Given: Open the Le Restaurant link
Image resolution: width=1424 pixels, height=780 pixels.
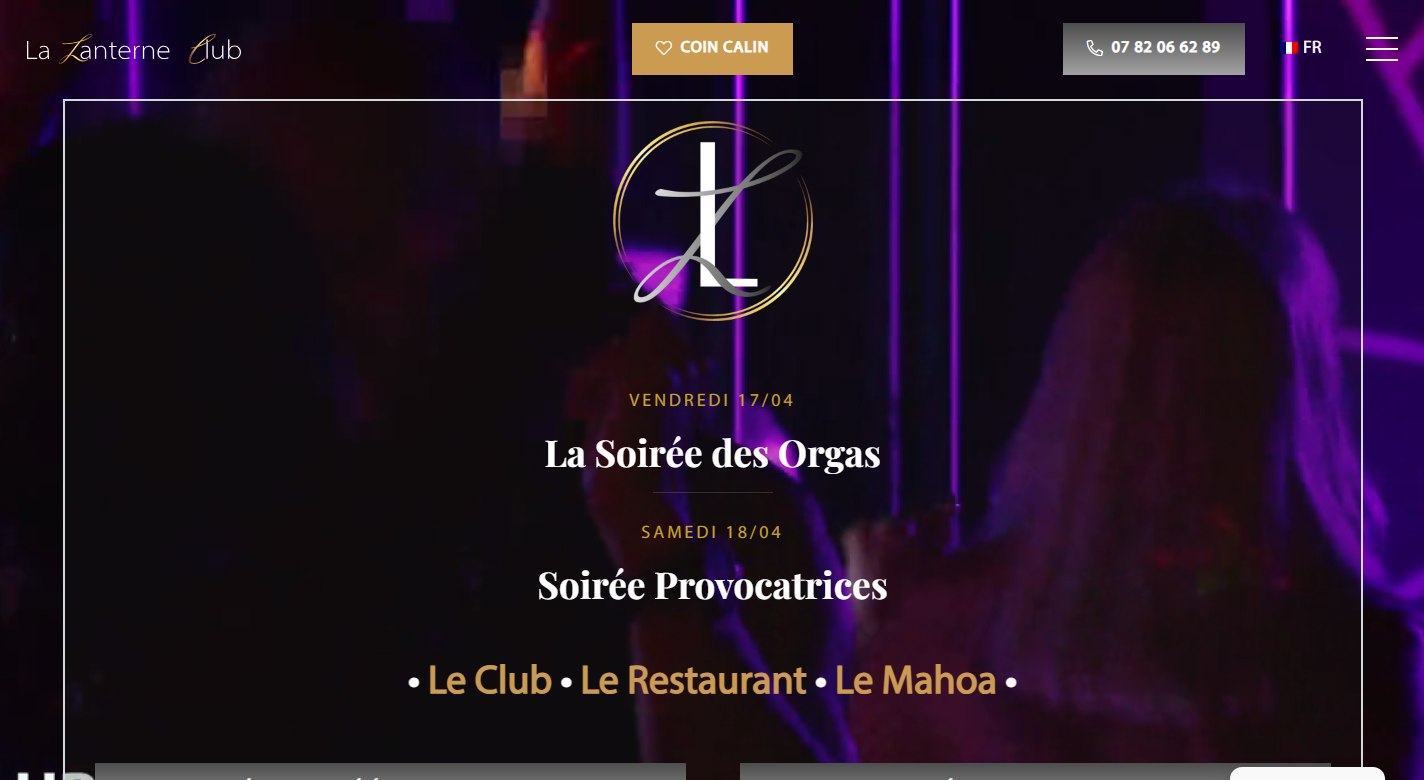Looking at the screenshot, I should tap(693, 681).
